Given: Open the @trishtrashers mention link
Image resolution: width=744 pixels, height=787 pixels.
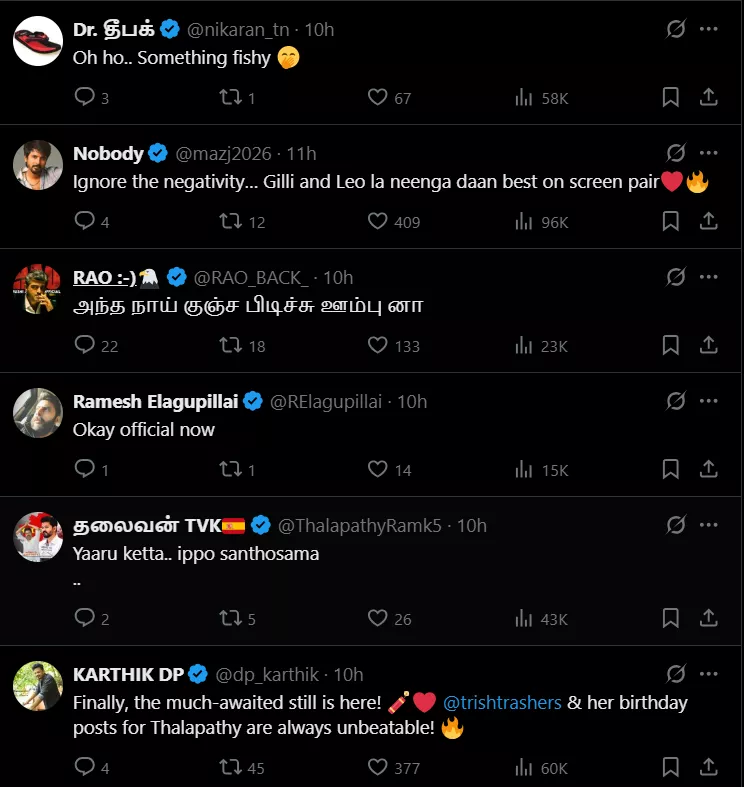Looking at the screenshot, I should 502,702.
